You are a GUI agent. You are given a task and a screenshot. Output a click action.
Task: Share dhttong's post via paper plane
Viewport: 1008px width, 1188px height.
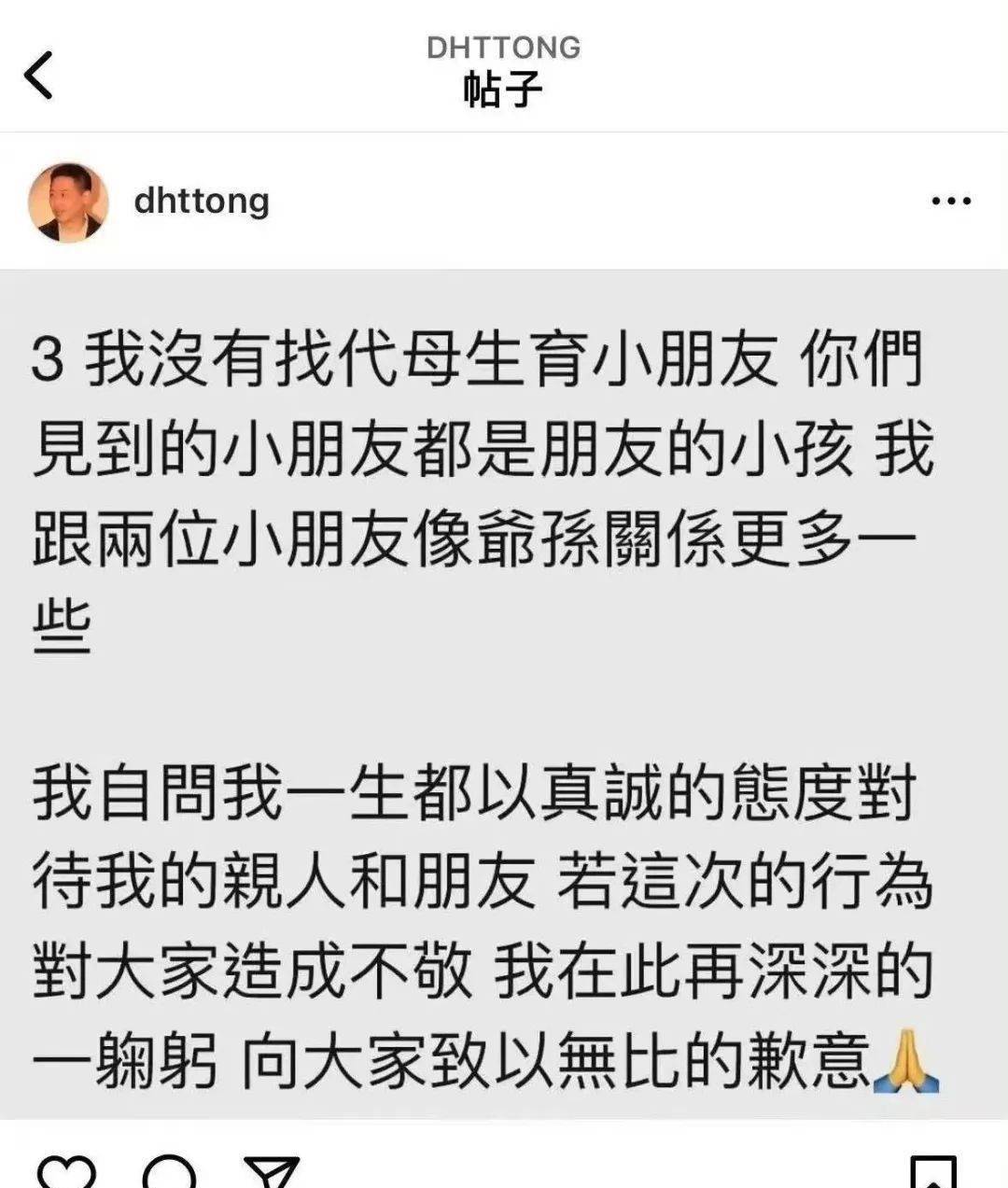(x=272, y=1173)
